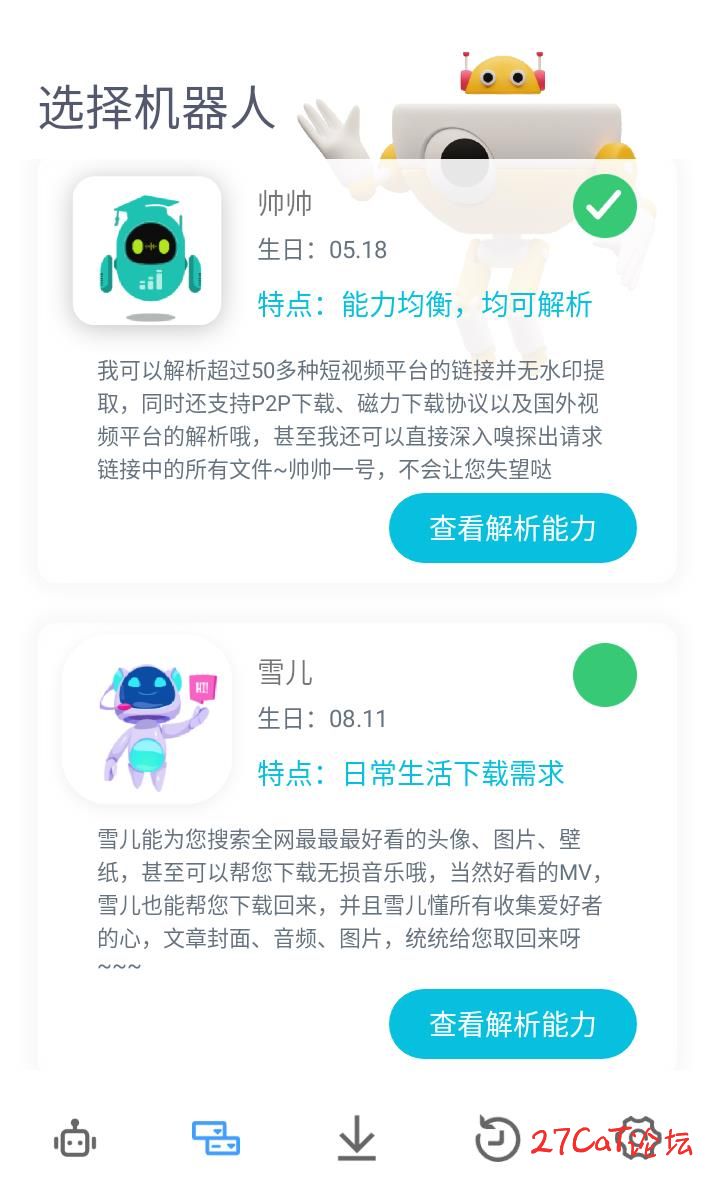Screen dimensions: 708x1183
Task: Select the 雪儿 robot radio circle
Action: (x=604, y=675)
